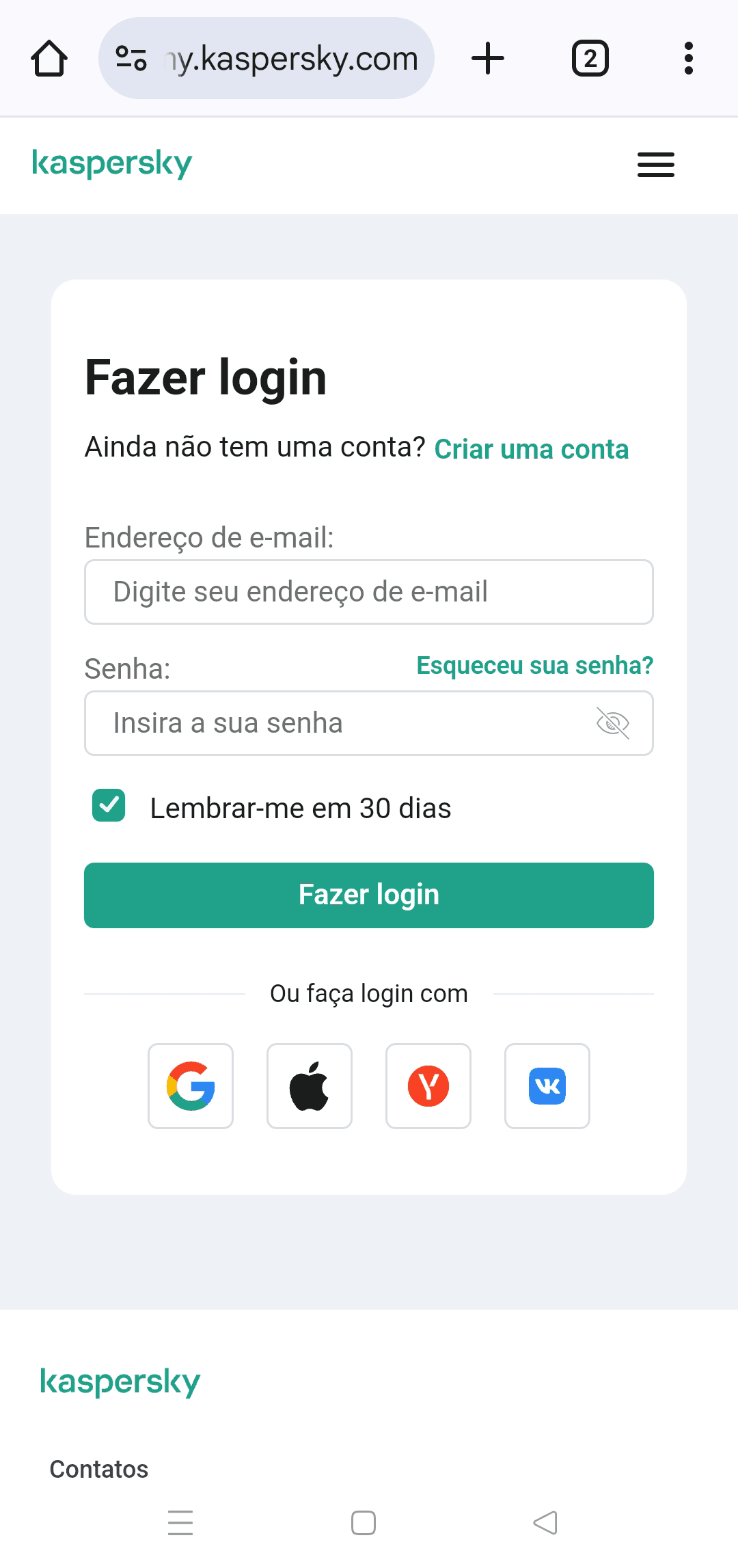This screenshot has height=1568, width=738.
Task: Sign in with Apple
Action: [x=310, y=1086]
